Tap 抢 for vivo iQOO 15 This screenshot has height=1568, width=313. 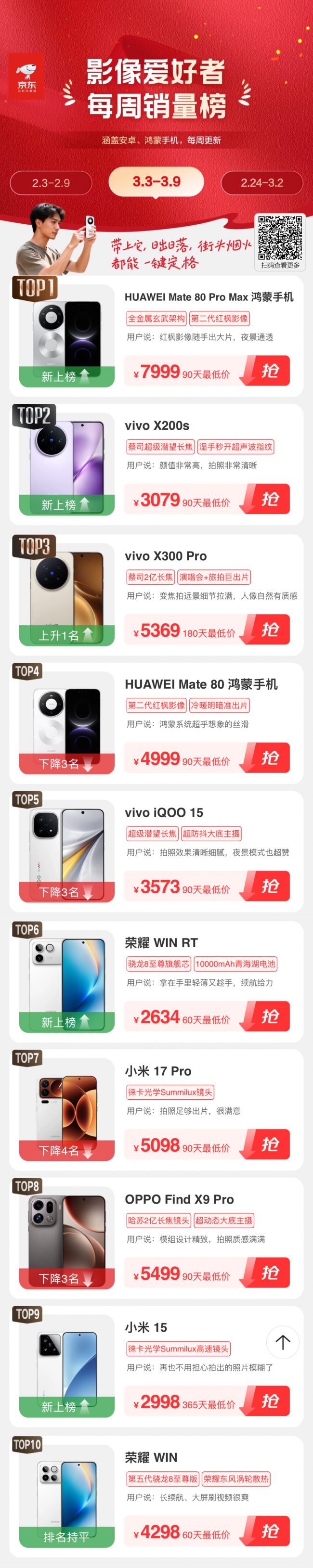point(269,886)
